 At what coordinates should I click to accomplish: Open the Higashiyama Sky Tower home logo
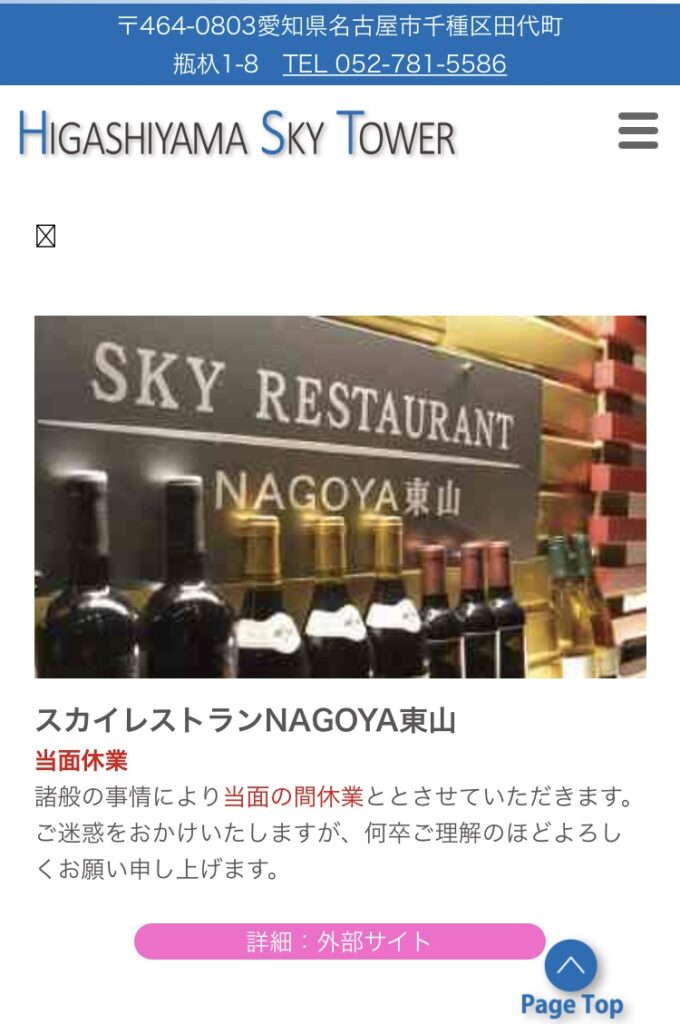click(x=237, y=135)
